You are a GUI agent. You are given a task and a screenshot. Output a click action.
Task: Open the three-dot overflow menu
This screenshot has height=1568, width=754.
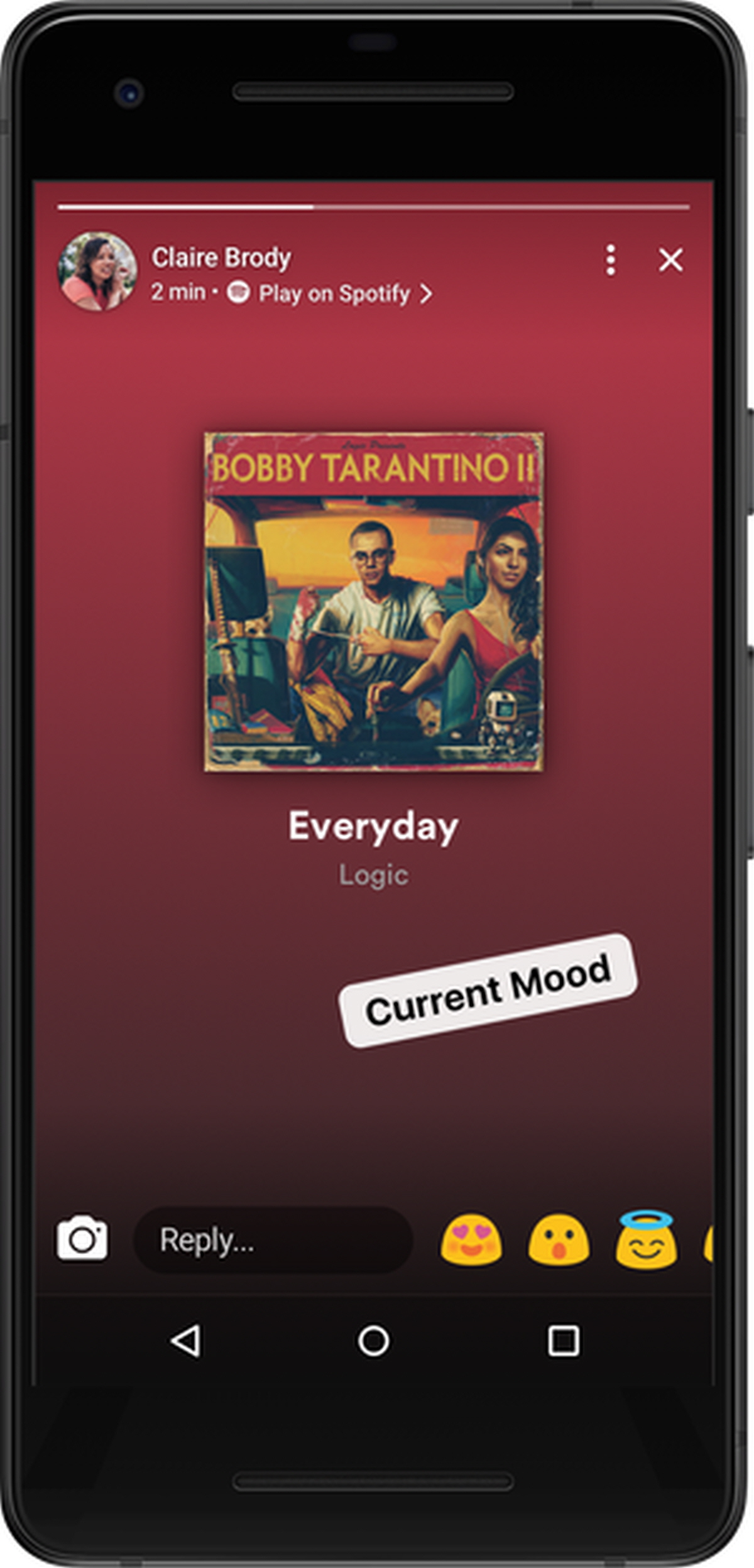[x=610, y=260]
